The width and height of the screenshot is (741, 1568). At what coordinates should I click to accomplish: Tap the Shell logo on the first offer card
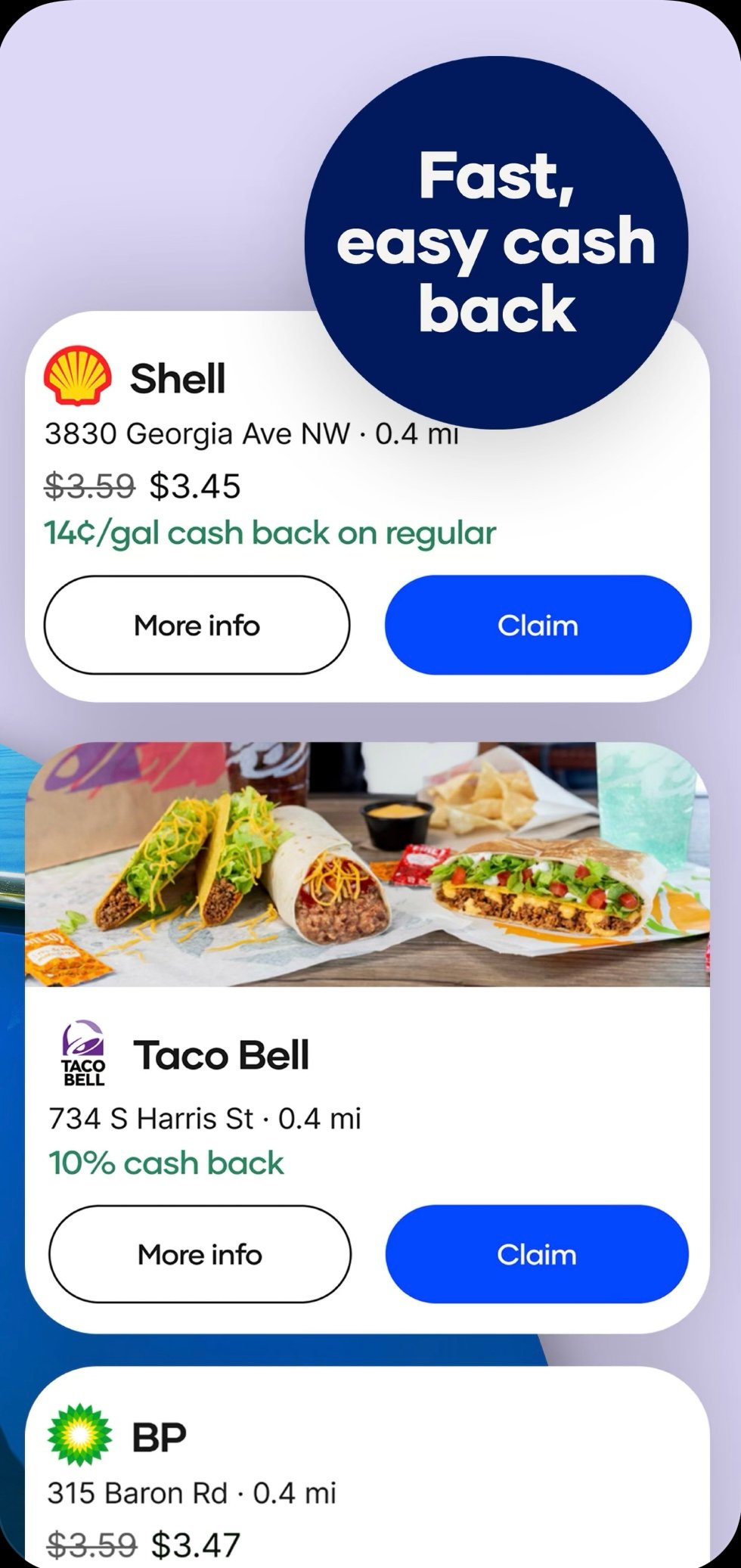[x=78, y=377]
